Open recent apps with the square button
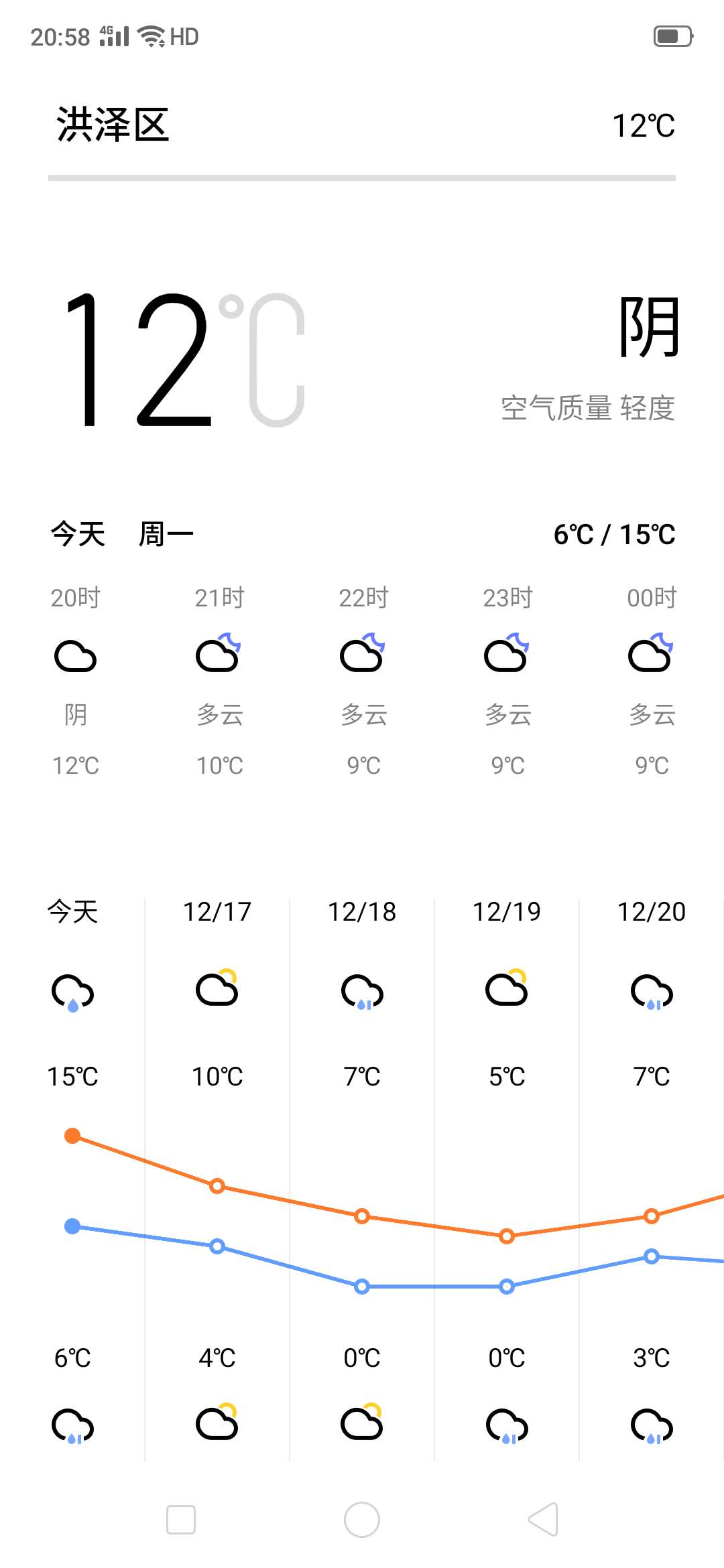Image resolution: width=724 pixels, height=1568 pixels. point(181,1519)
